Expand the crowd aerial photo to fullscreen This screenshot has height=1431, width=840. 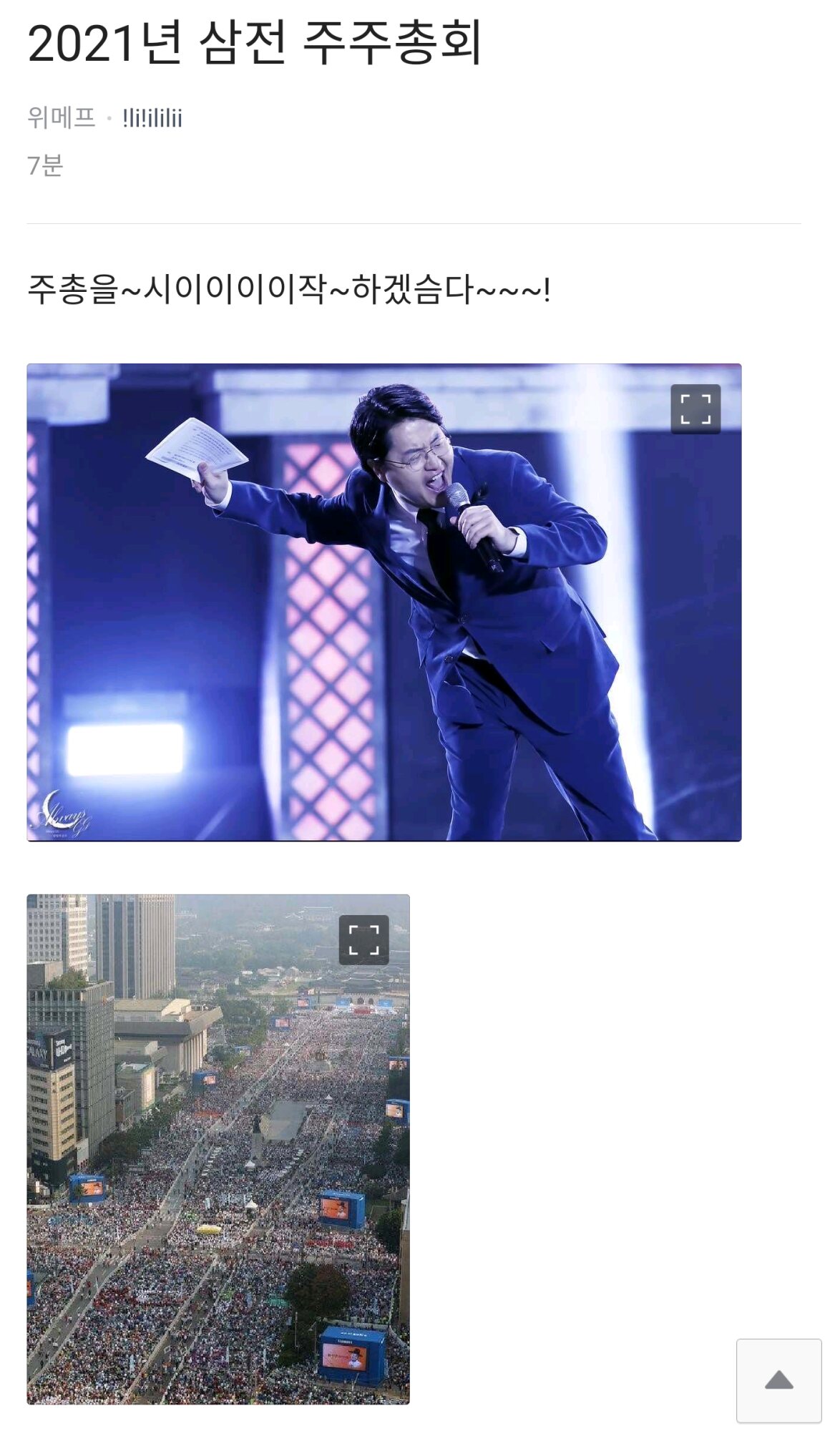tap(363, 940)
